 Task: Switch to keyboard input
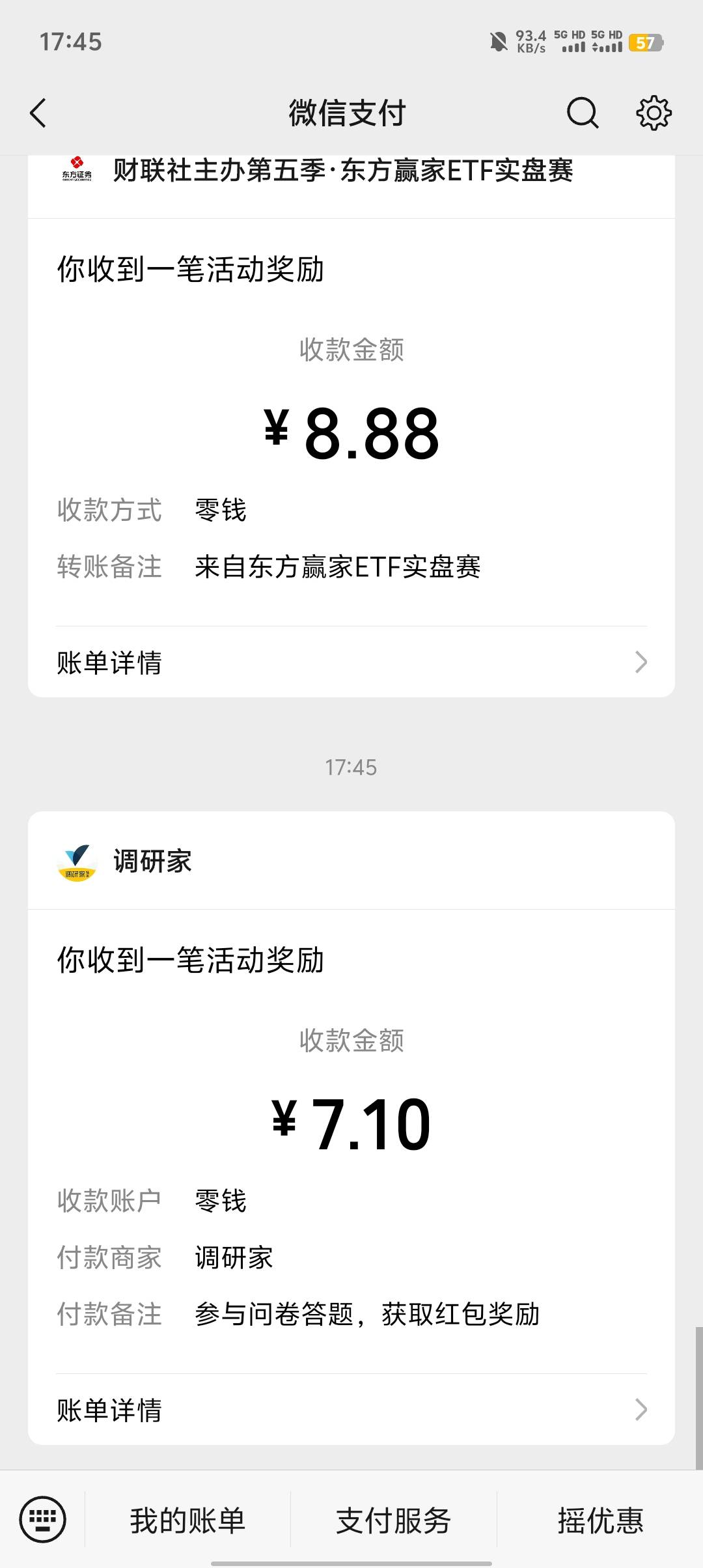(43, 1520)
